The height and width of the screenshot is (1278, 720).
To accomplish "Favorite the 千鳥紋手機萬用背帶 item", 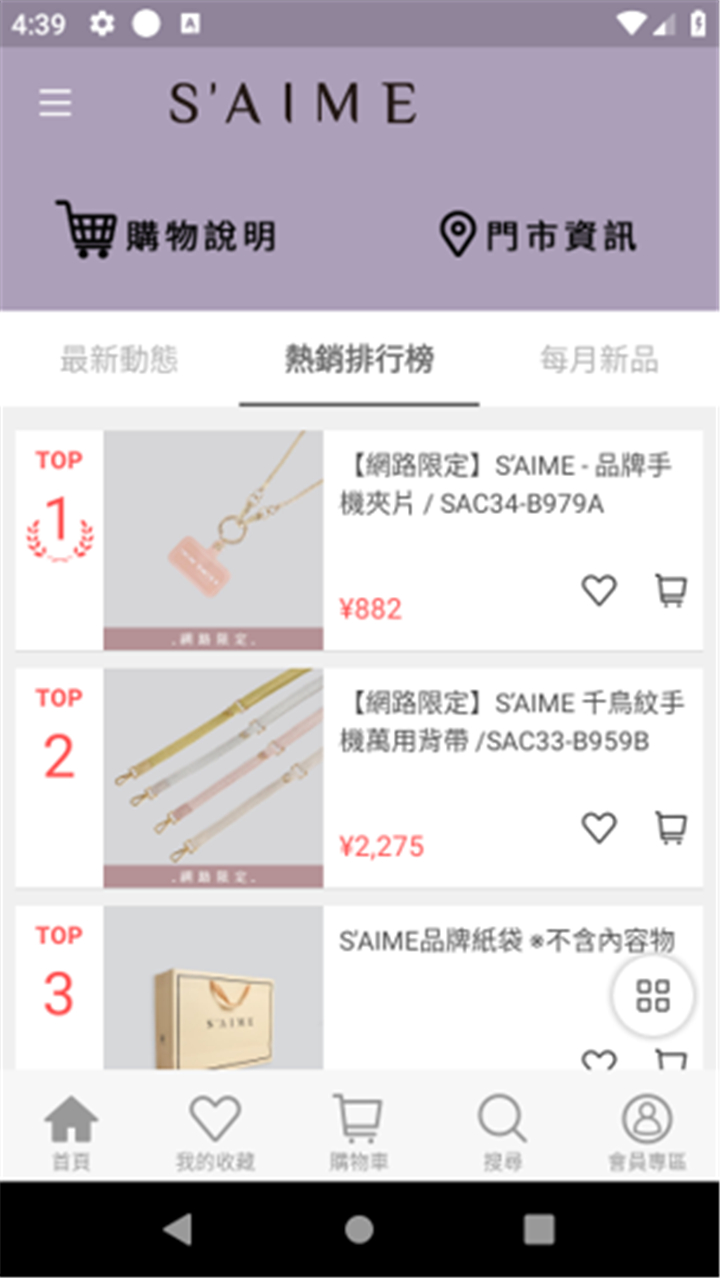I will 599,828.
